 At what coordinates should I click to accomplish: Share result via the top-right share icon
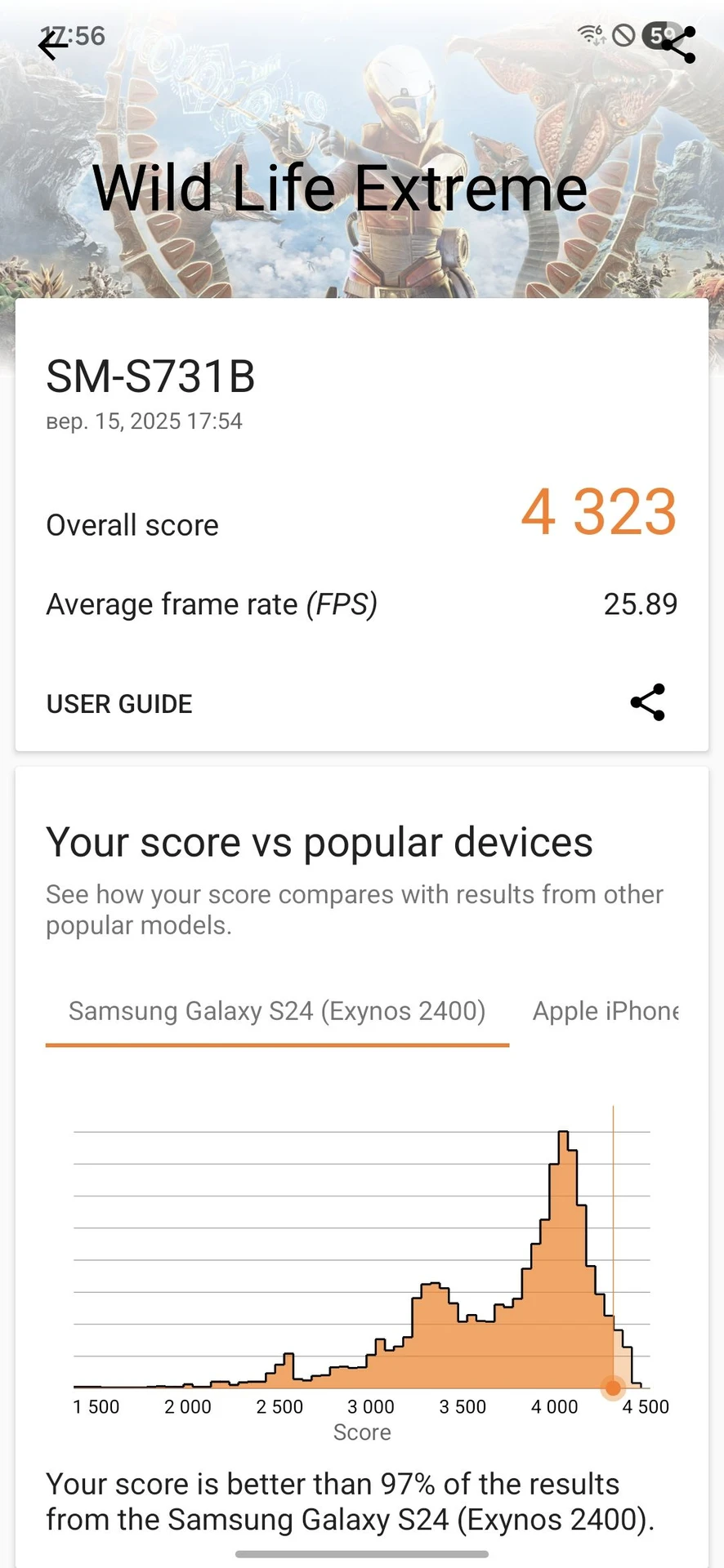coord(678,45)
